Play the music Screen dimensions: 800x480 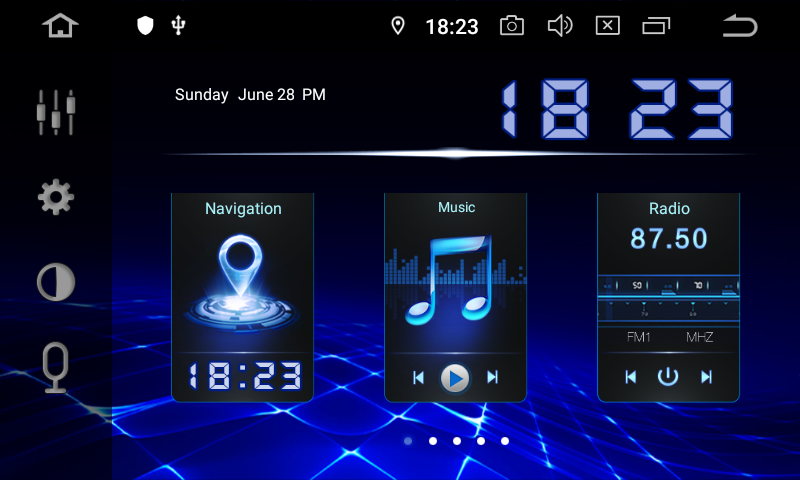(x=455, y=377)
